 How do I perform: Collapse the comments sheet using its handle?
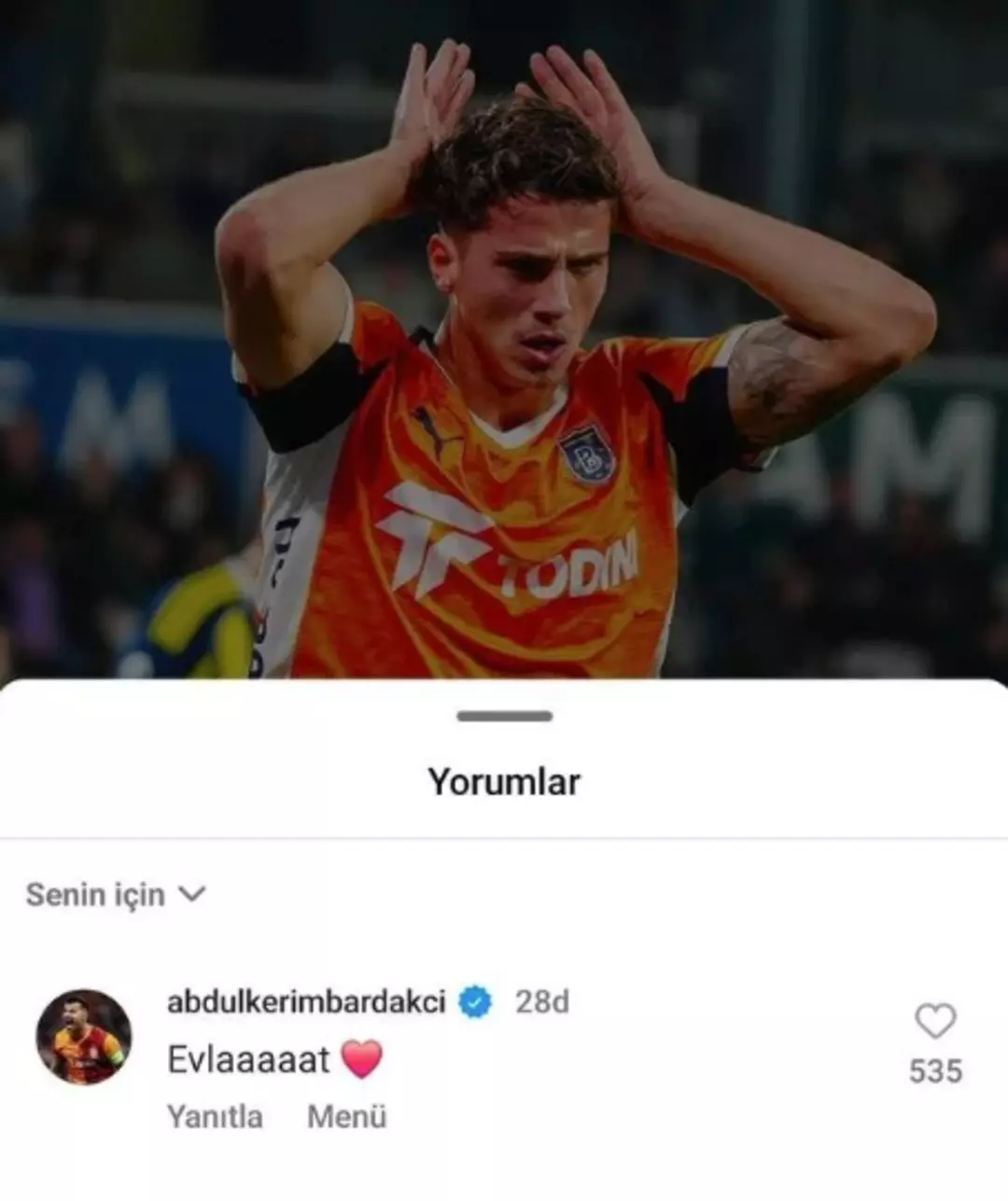click(502, 718)
